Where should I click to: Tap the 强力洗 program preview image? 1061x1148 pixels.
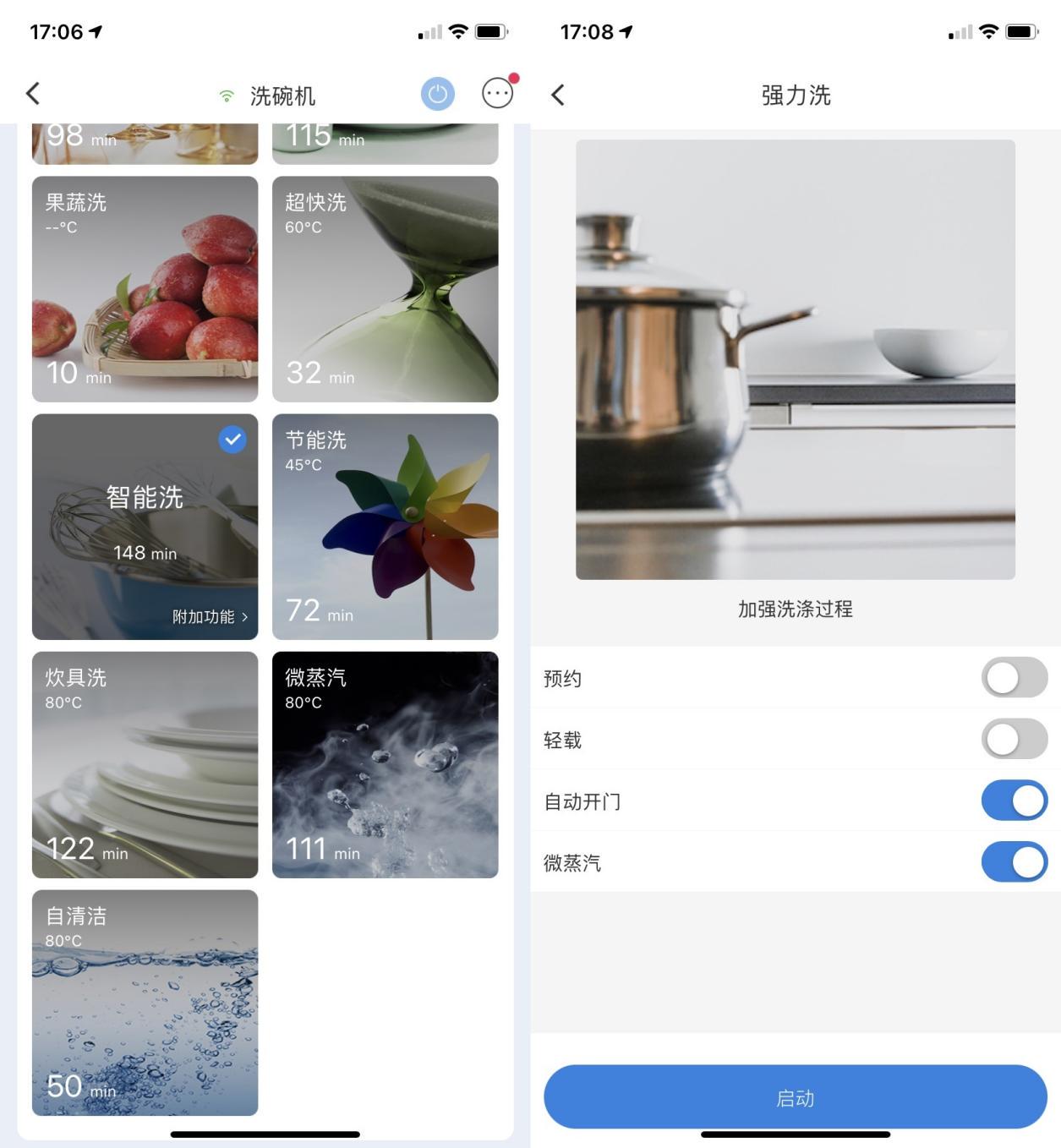pos(796,358)
